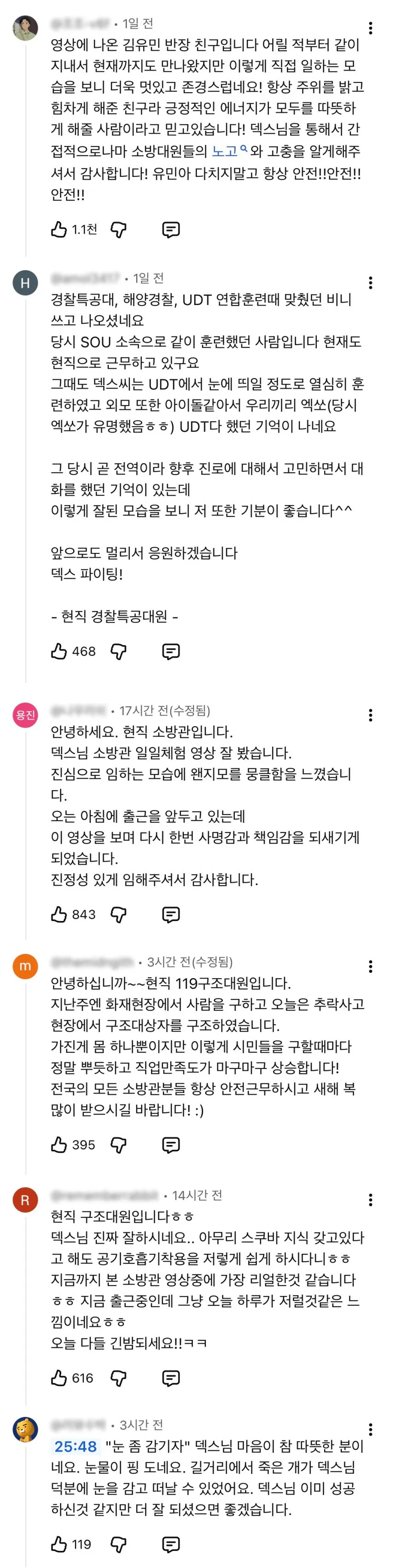Screen dimensions: 396x1568
Task: Like the comment with 1.1천 likes
Action: tap(59, 229)
